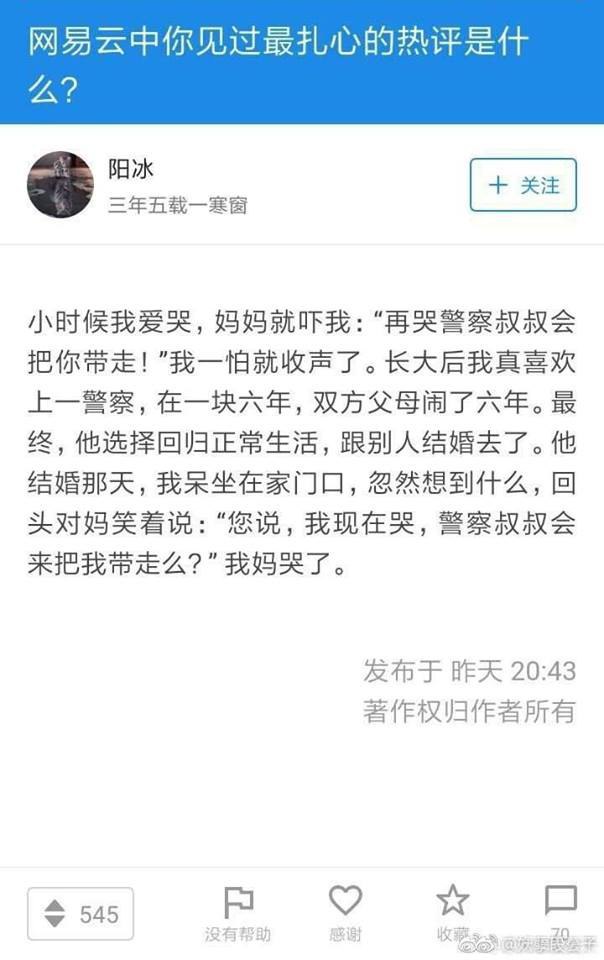
Task: Open 阳冰's profile avatar
Action: click(x=60, y=185)
